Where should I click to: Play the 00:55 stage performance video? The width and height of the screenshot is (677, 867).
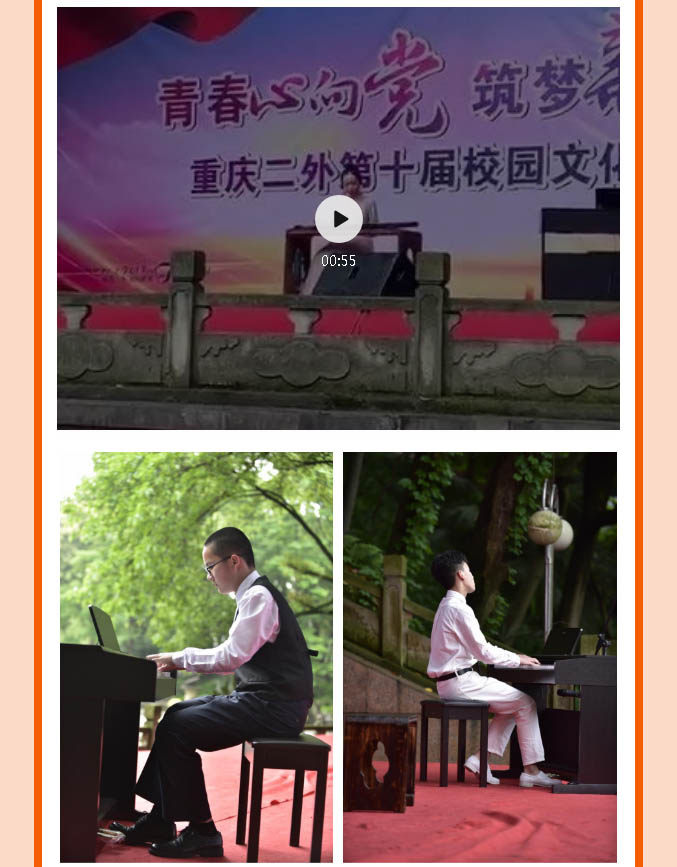coord(339,219)
